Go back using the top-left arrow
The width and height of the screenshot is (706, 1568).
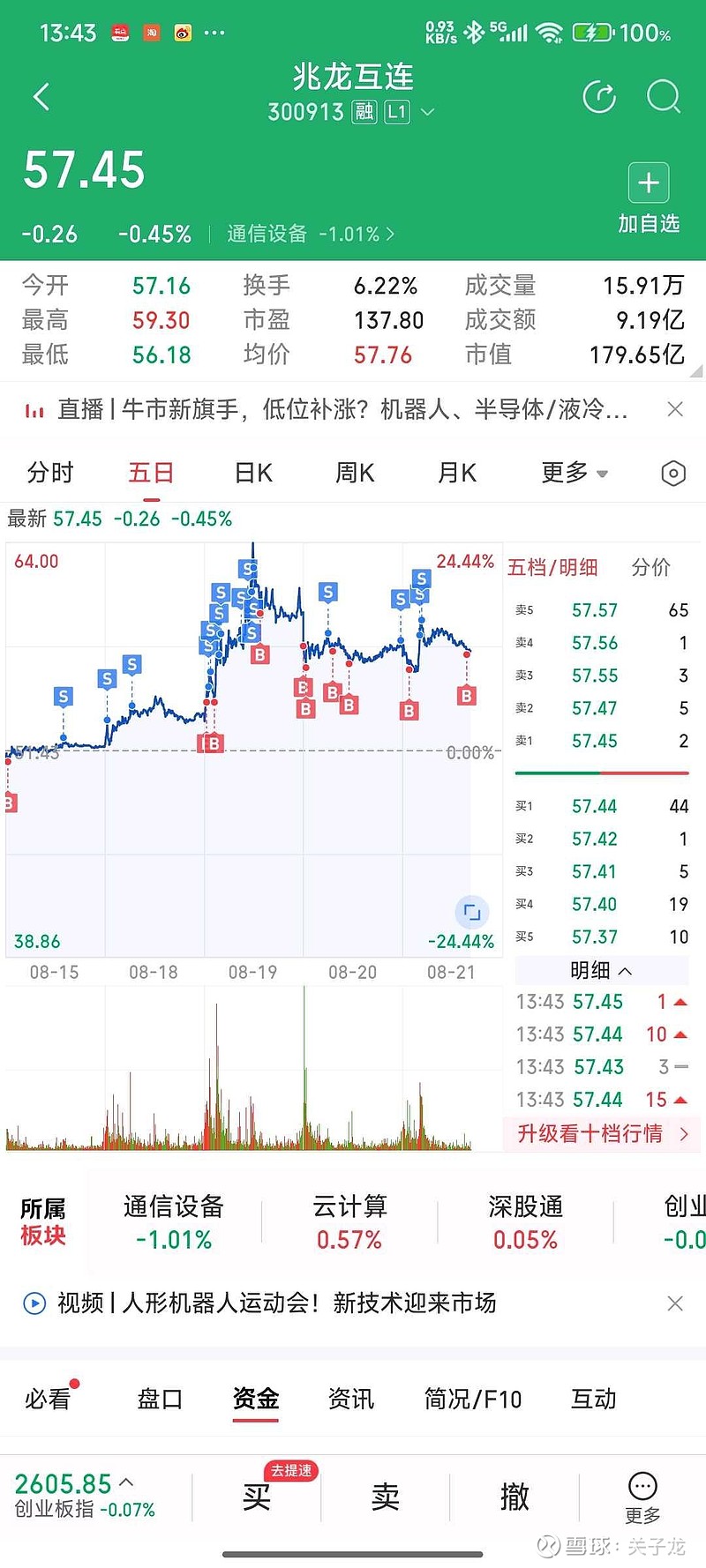click(x=41, y=97)
